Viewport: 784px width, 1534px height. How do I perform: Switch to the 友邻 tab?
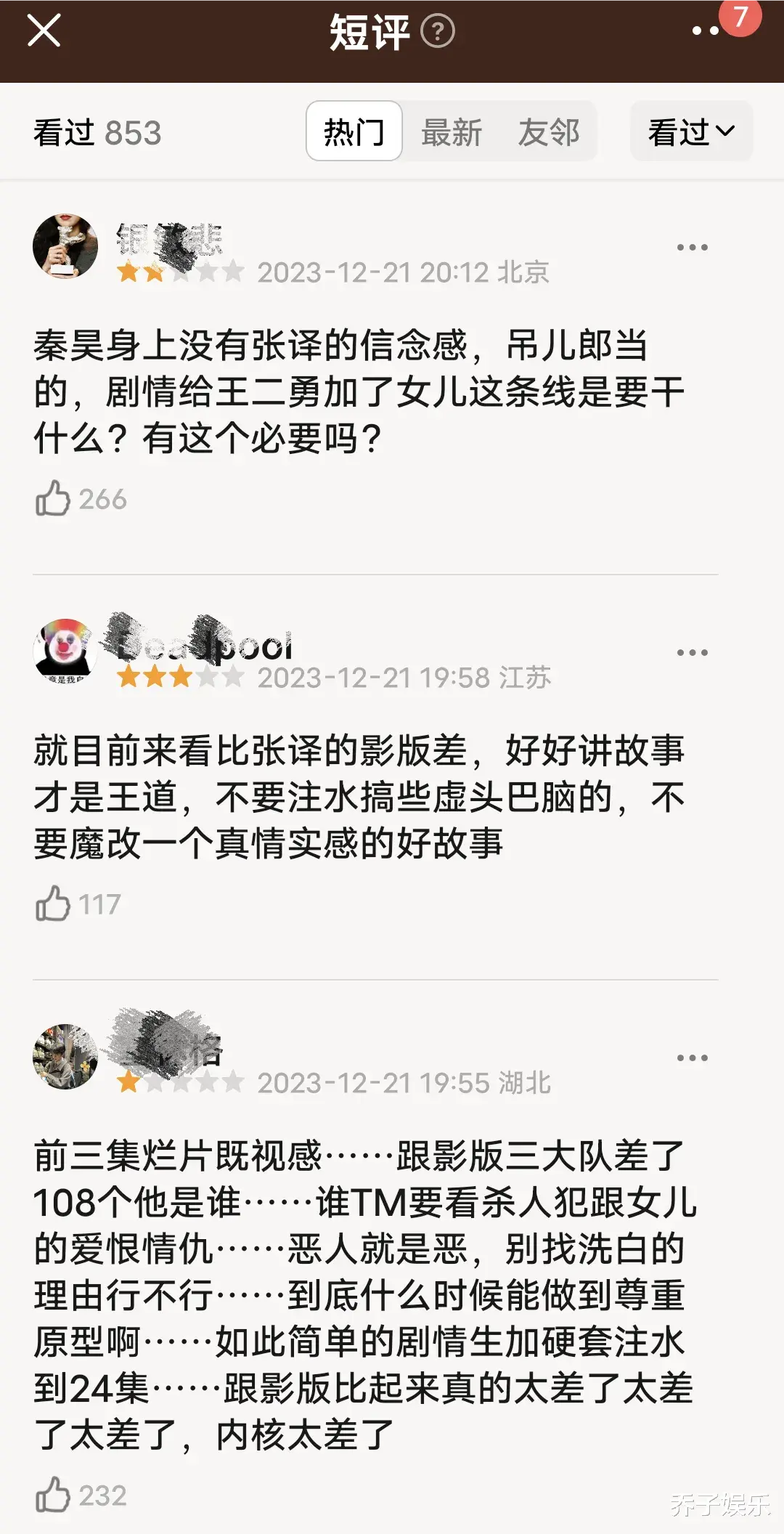click(x=550, y=131)
